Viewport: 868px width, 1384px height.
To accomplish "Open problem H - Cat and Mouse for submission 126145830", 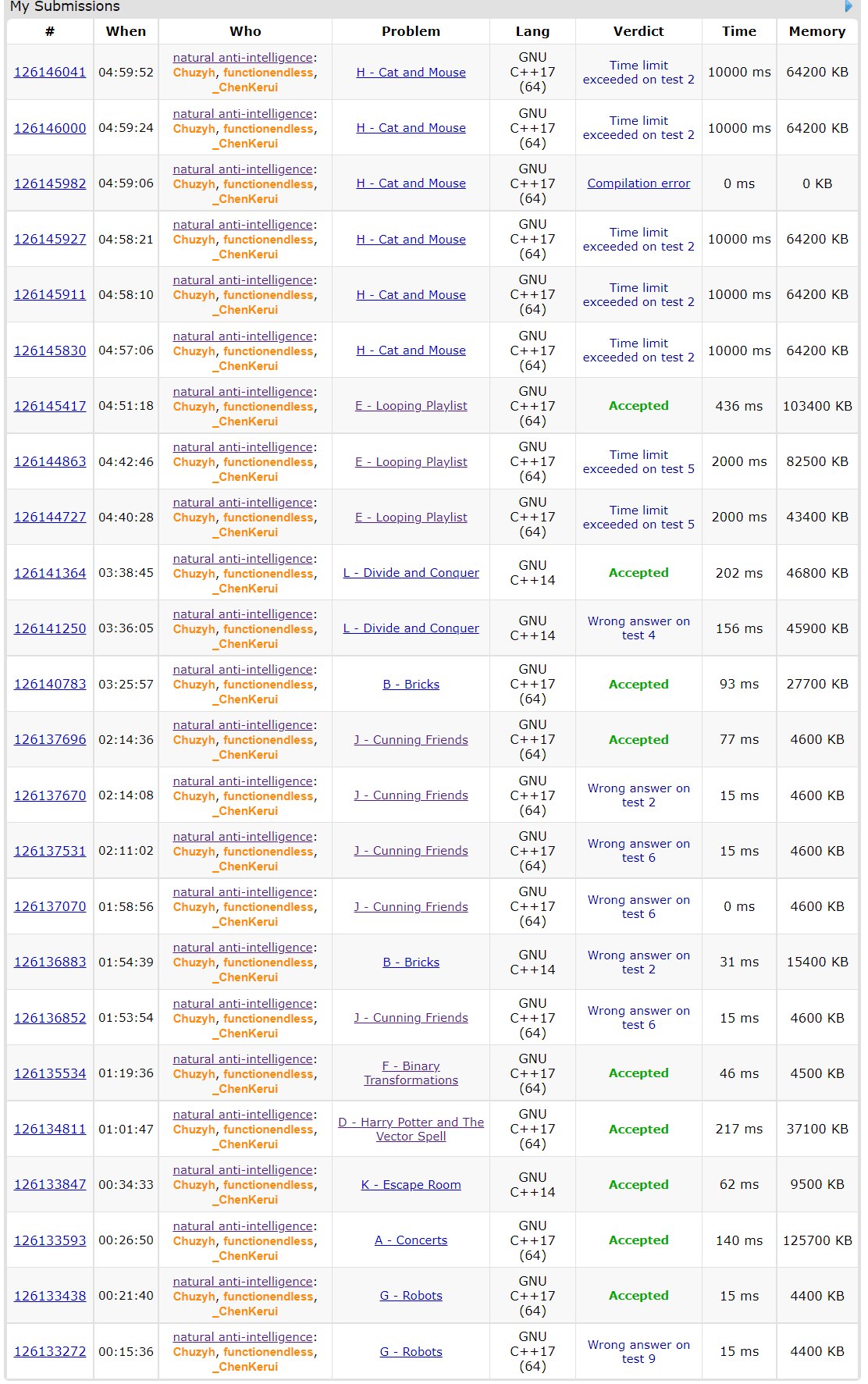I will click(411, 350).
